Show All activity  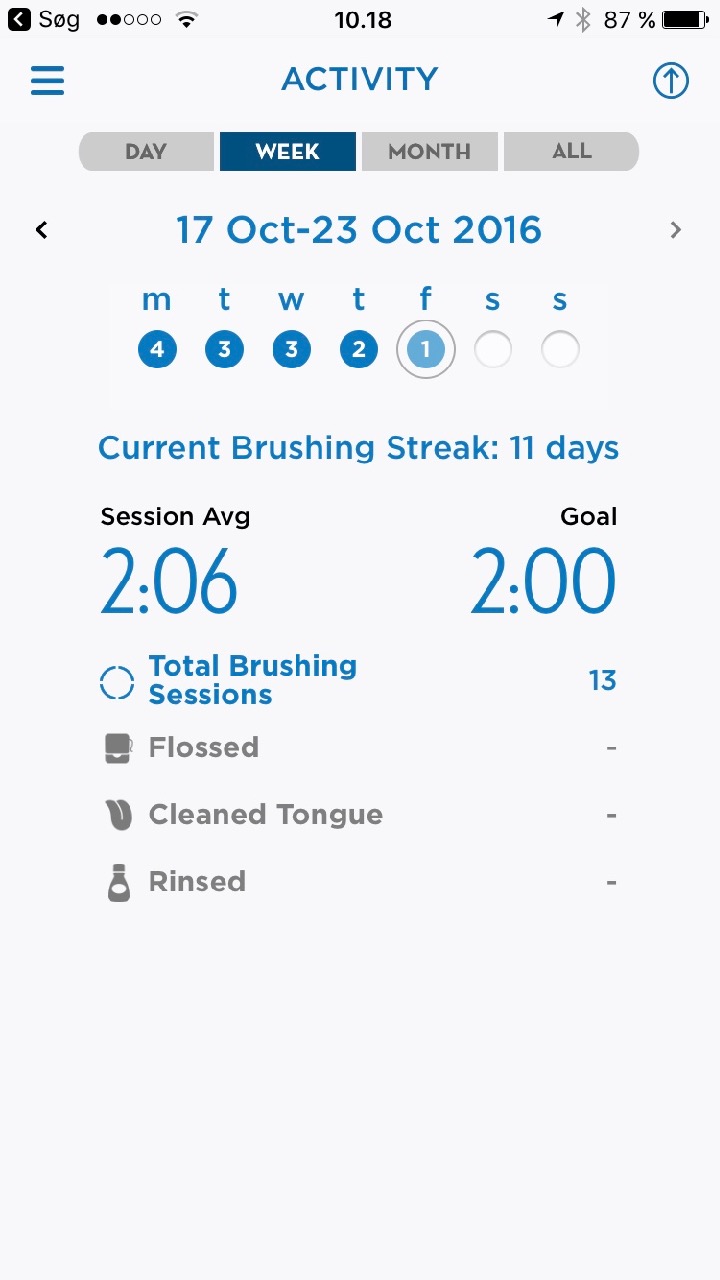(571, 152)
